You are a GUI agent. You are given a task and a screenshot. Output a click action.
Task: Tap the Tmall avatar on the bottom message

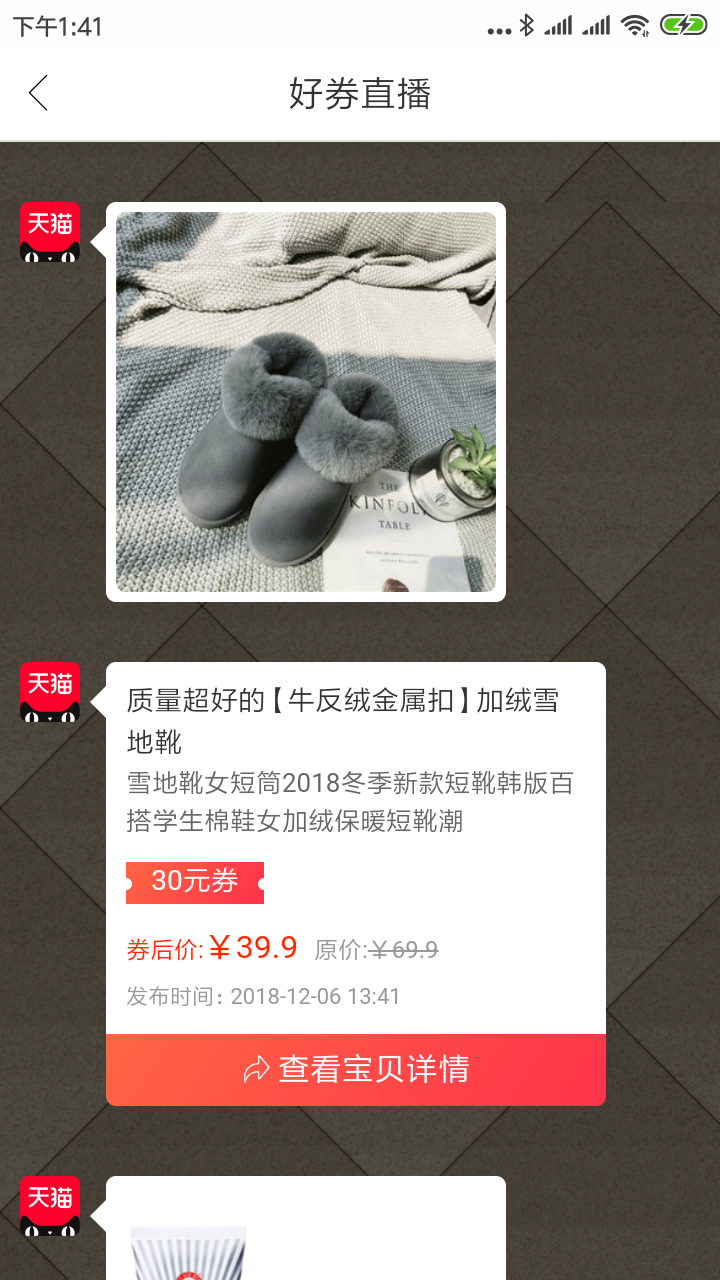[49, 1206]
